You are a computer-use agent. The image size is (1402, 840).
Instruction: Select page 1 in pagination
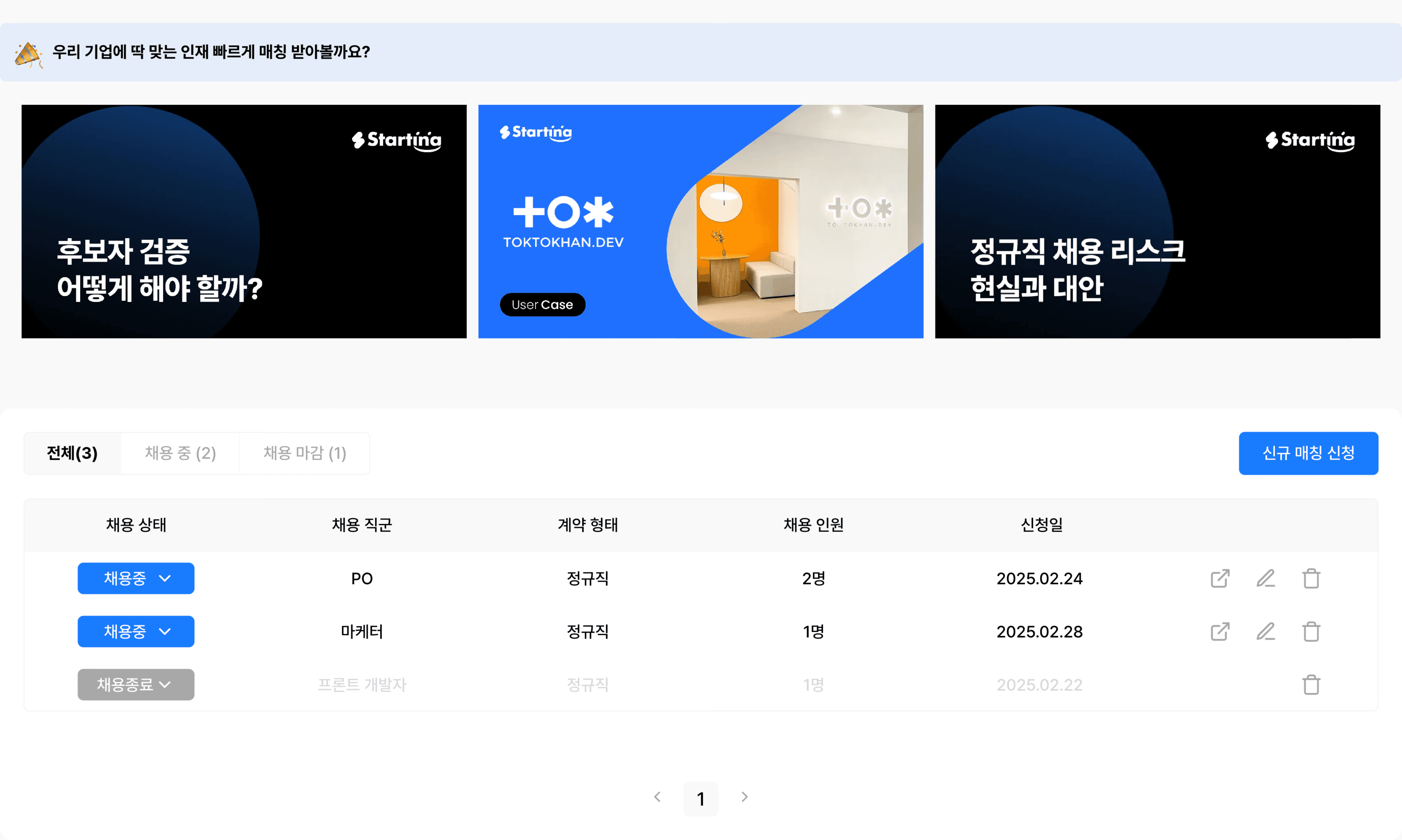701,799
